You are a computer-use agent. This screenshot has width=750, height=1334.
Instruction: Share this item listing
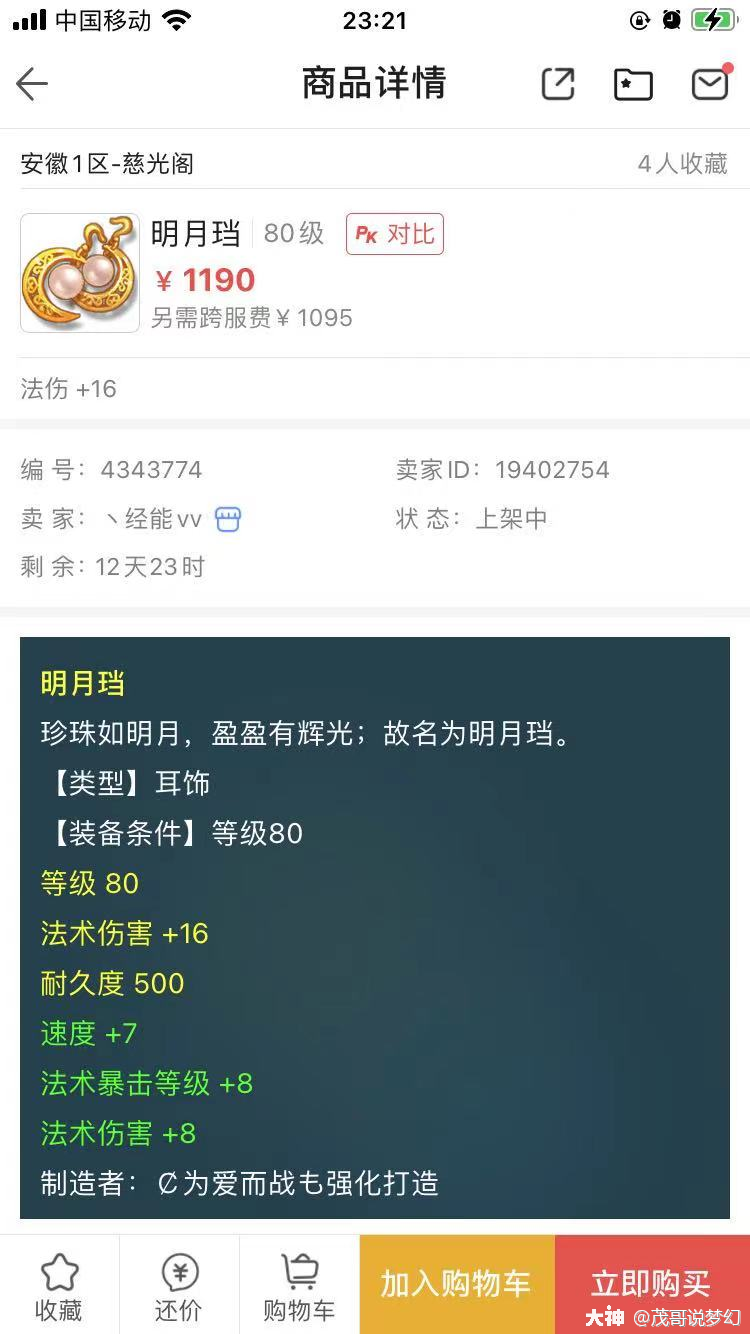558,84
